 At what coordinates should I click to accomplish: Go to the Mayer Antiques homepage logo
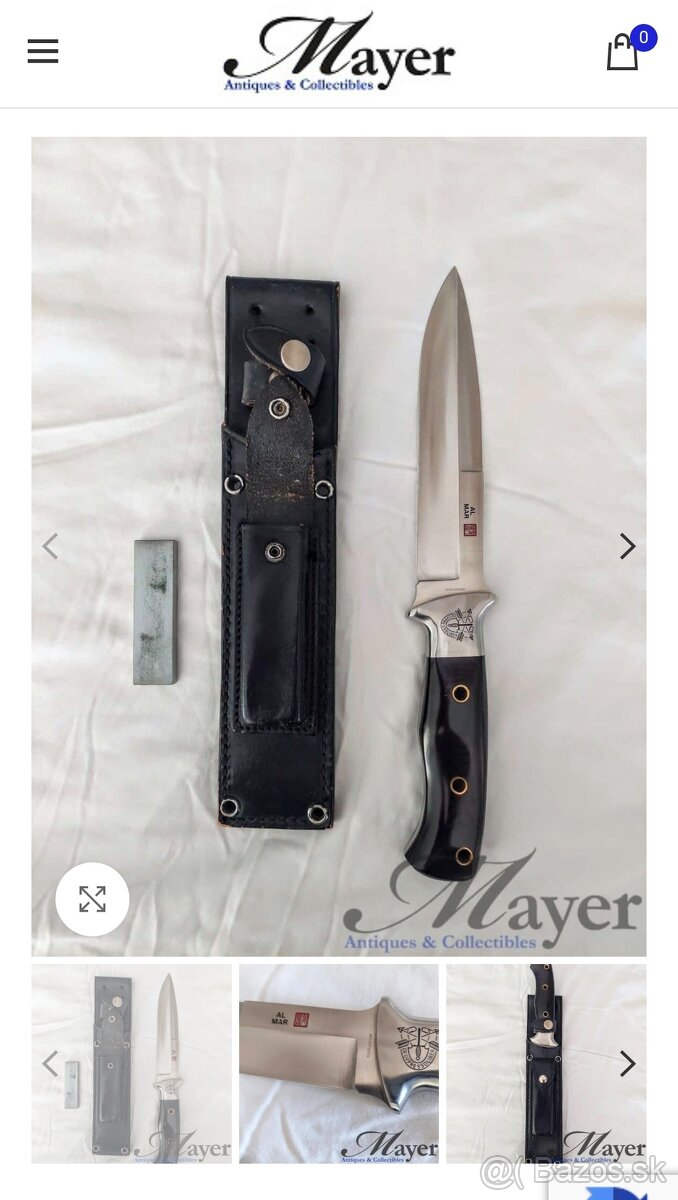(x=338, y=54)
